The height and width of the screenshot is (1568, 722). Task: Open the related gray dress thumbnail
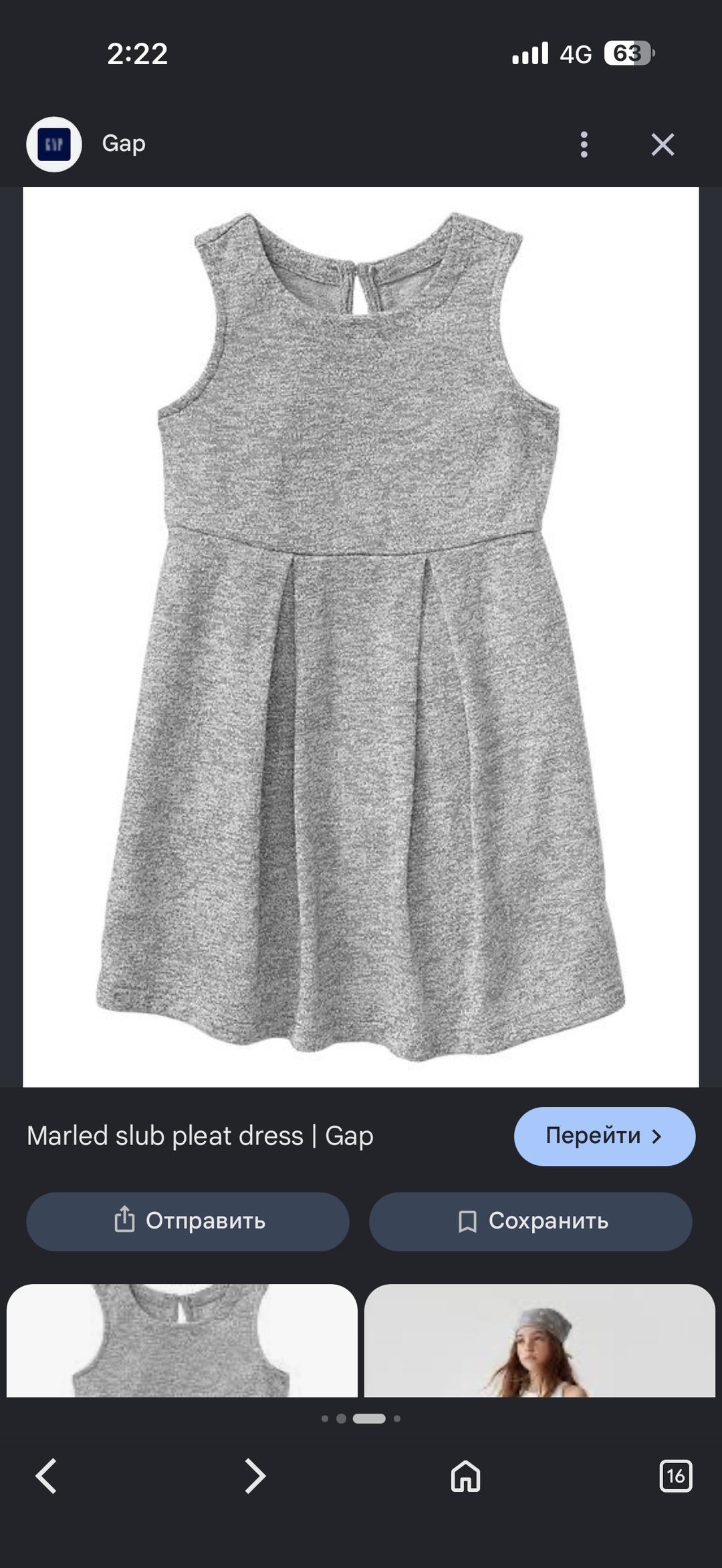pos(182,1340)
